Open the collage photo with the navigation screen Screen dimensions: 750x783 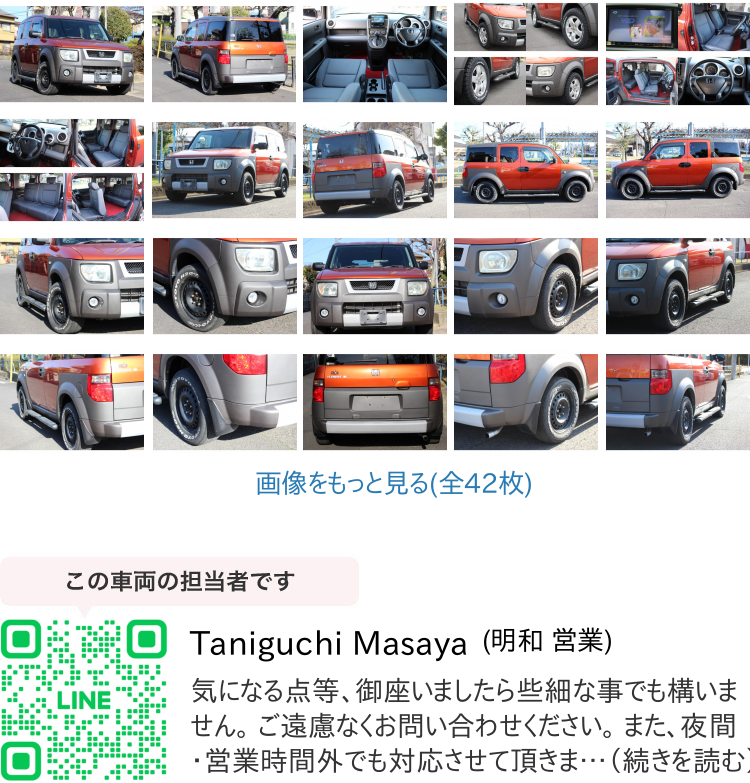click(677, 53)
